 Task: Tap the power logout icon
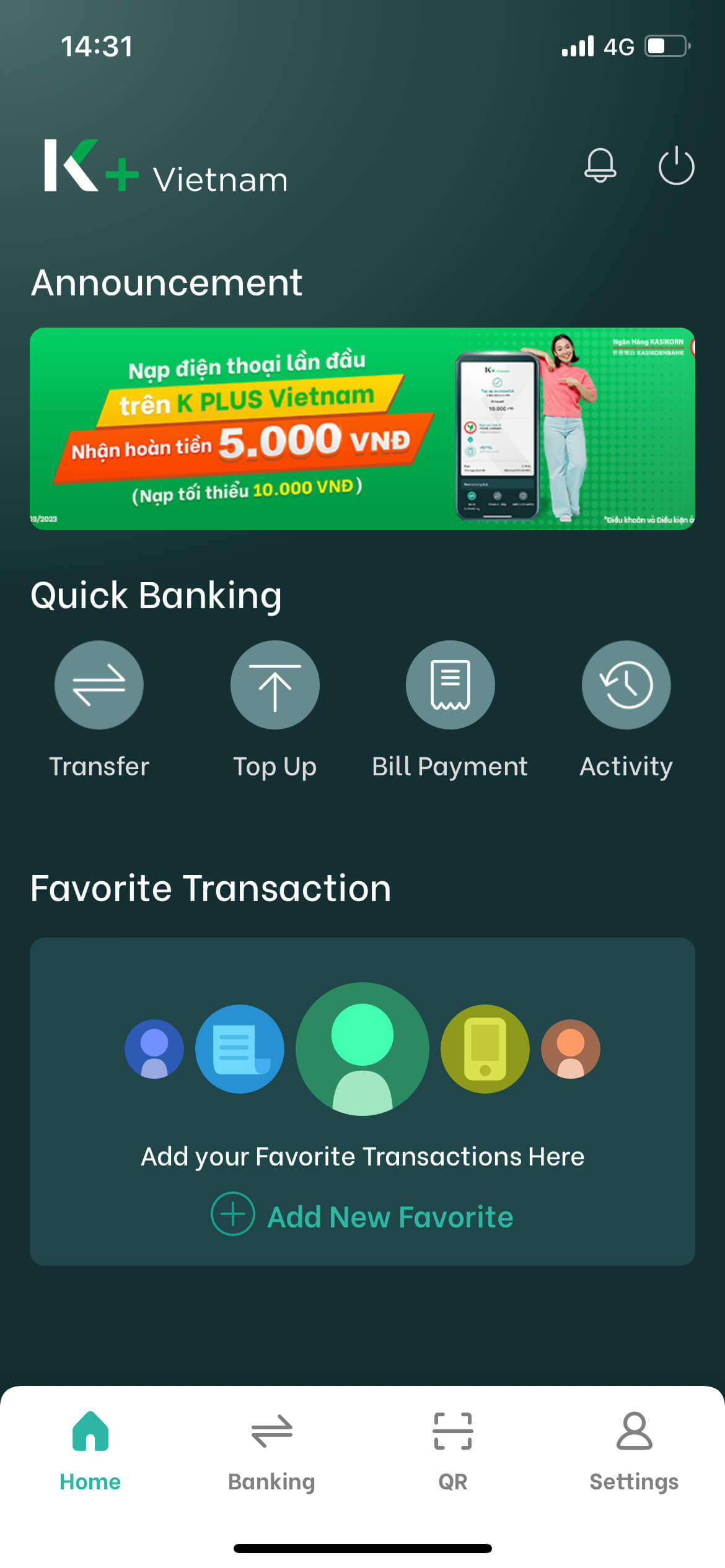point(675,165)
